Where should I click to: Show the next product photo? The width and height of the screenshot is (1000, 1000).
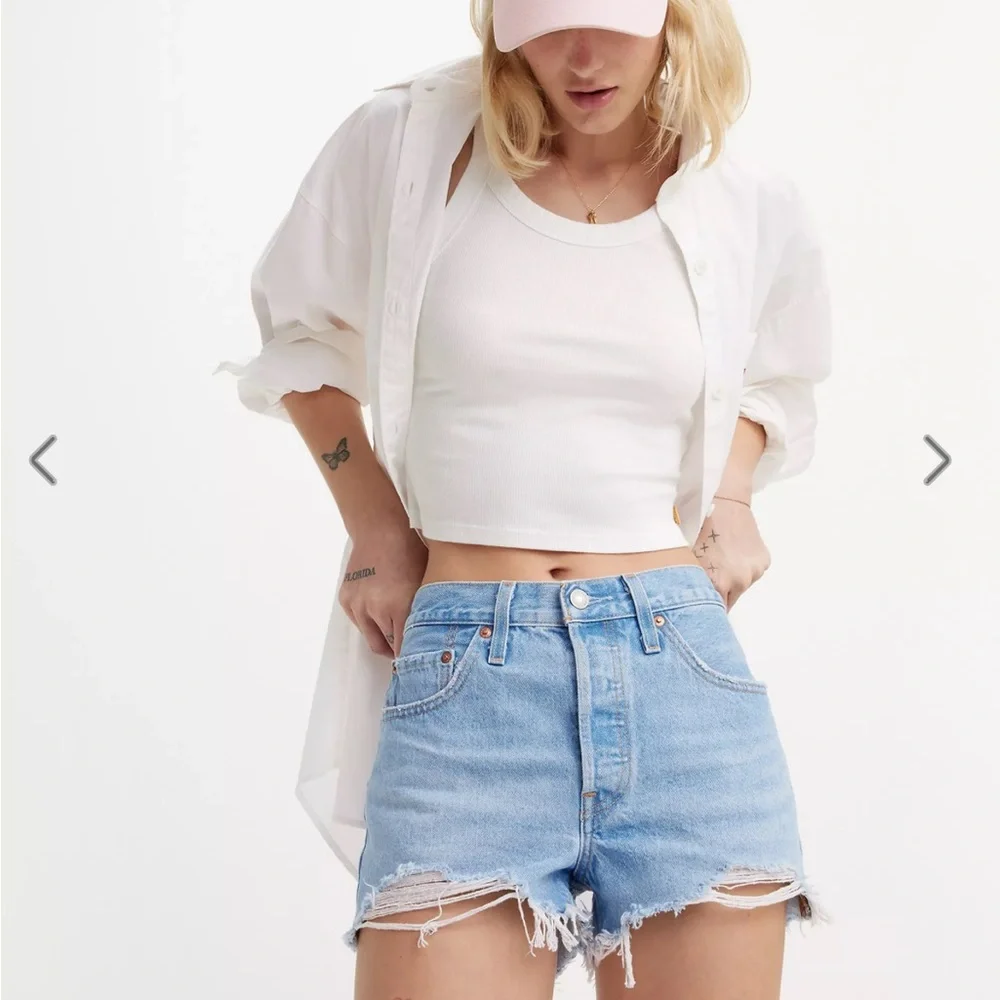(936, 460)
